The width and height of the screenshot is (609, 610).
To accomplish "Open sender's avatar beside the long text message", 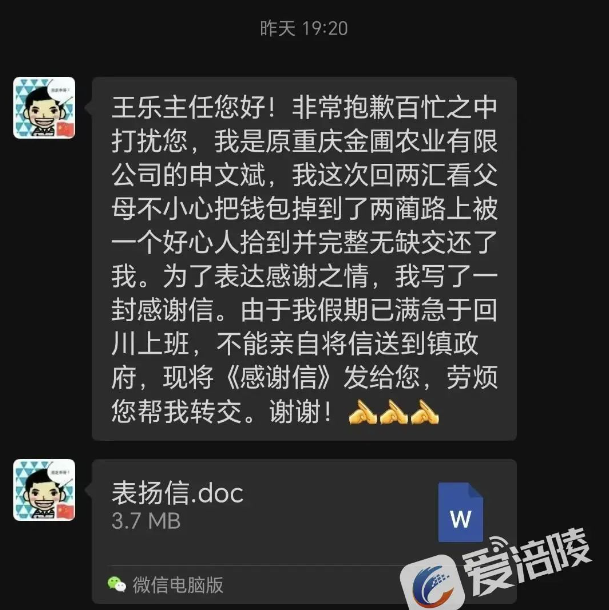I will pos(44,107).
